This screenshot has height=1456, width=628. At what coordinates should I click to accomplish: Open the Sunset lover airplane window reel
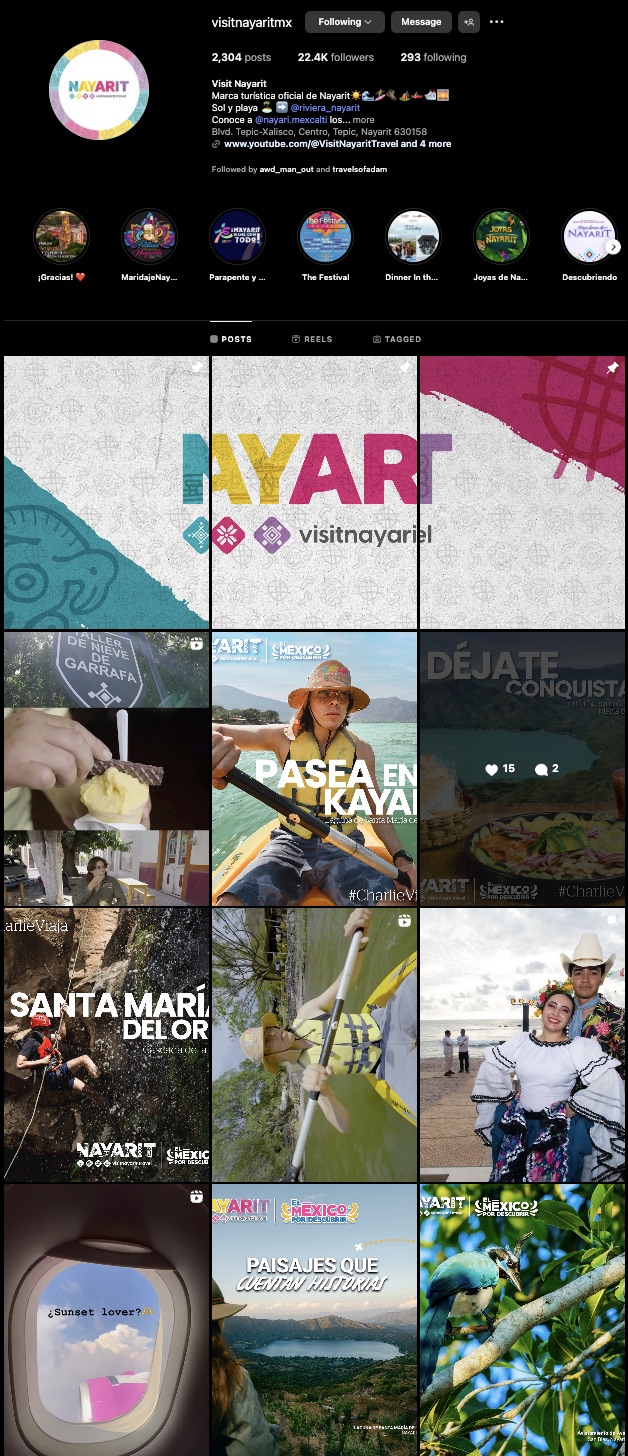106,1320
